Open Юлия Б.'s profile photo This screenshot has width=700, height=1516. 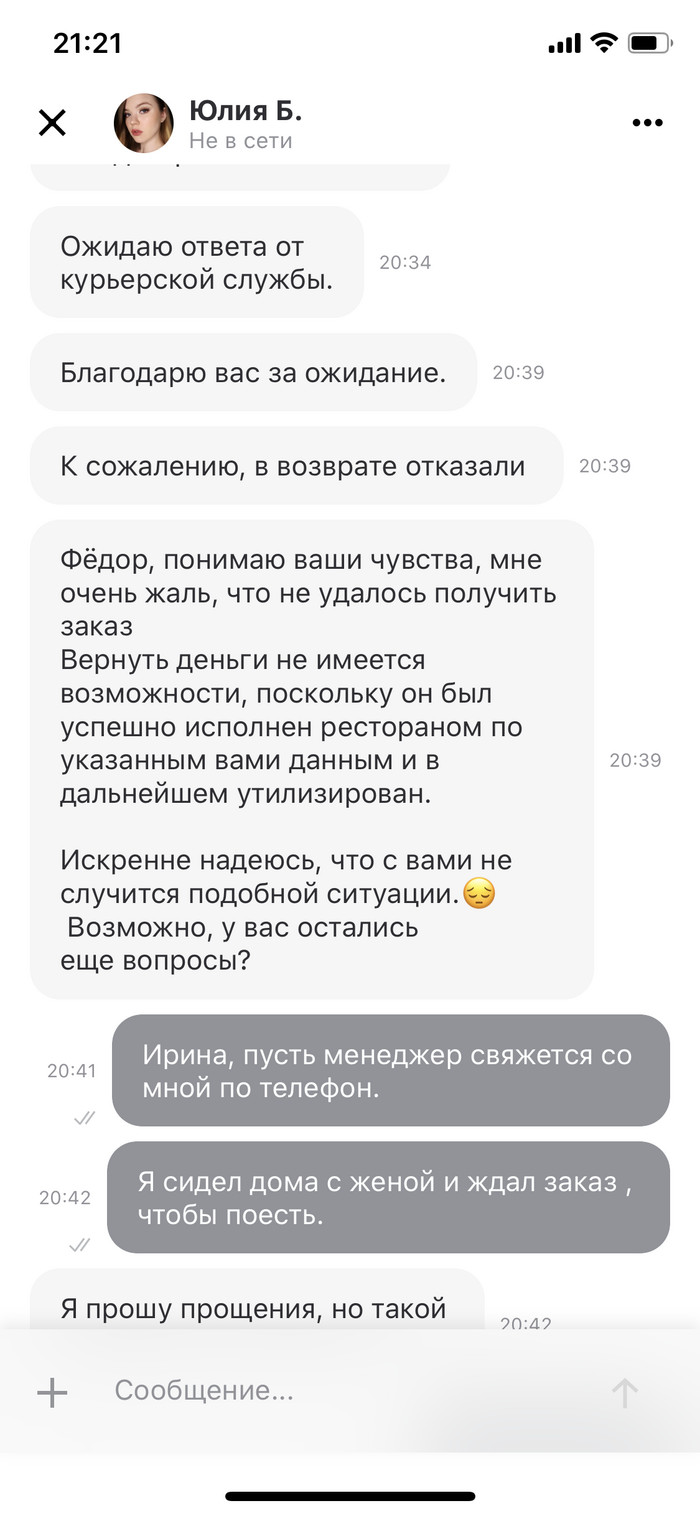(144, 123)
